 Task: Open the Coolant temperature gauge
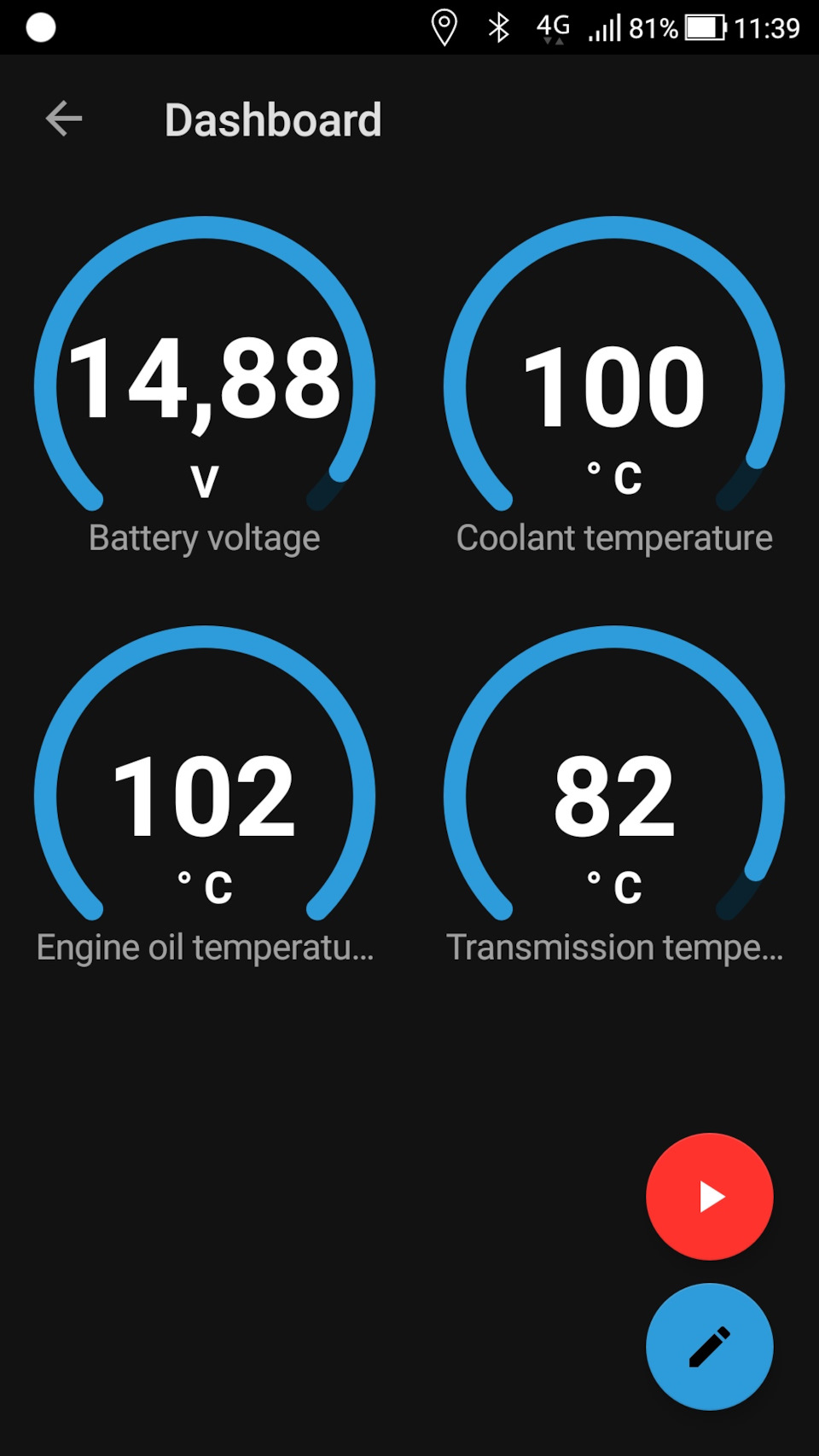[613, 384]
